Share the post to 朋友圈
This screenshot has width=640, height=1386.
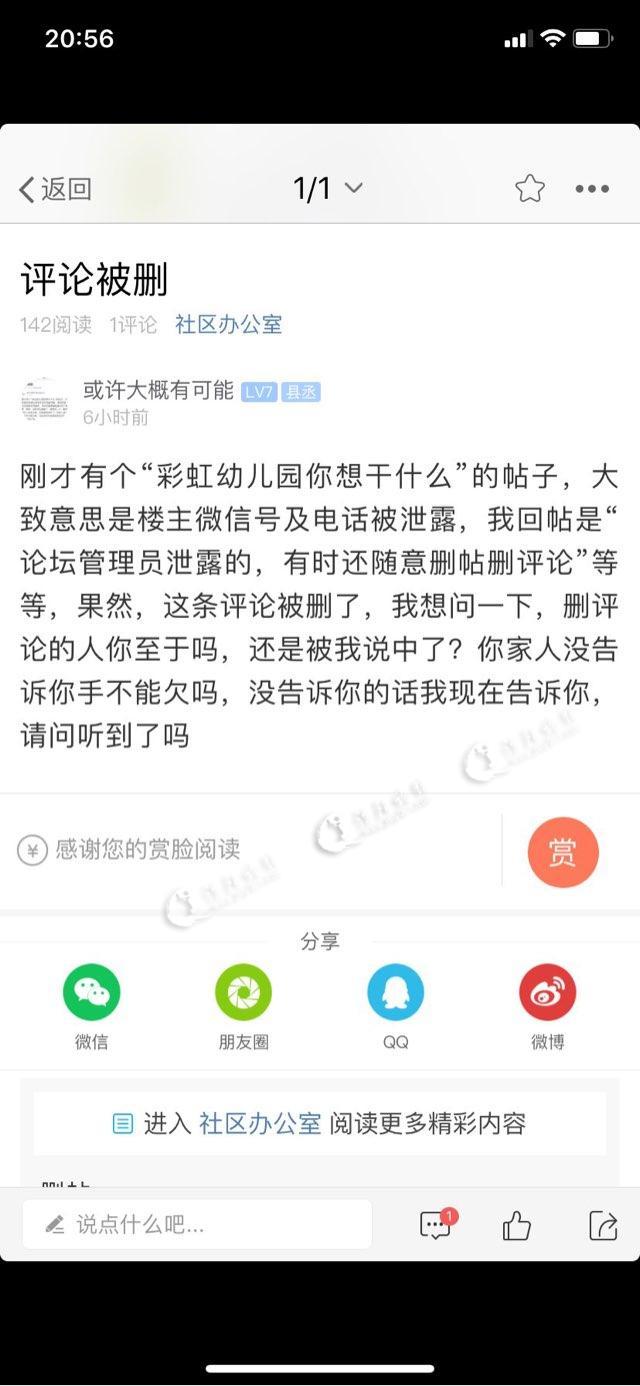click(243, 994)
